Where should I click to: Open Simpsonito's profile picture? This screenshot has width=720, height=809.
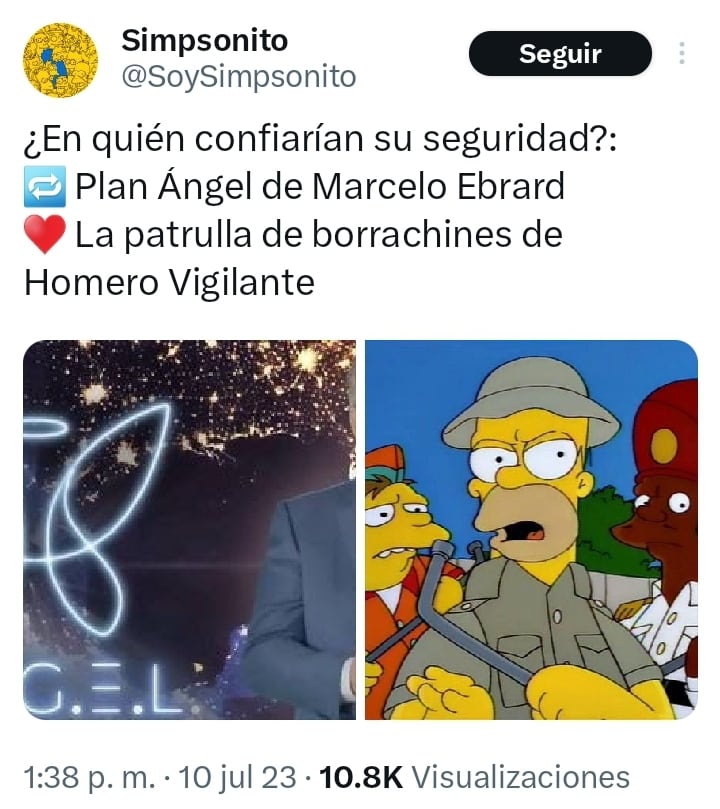pos(60,60)
